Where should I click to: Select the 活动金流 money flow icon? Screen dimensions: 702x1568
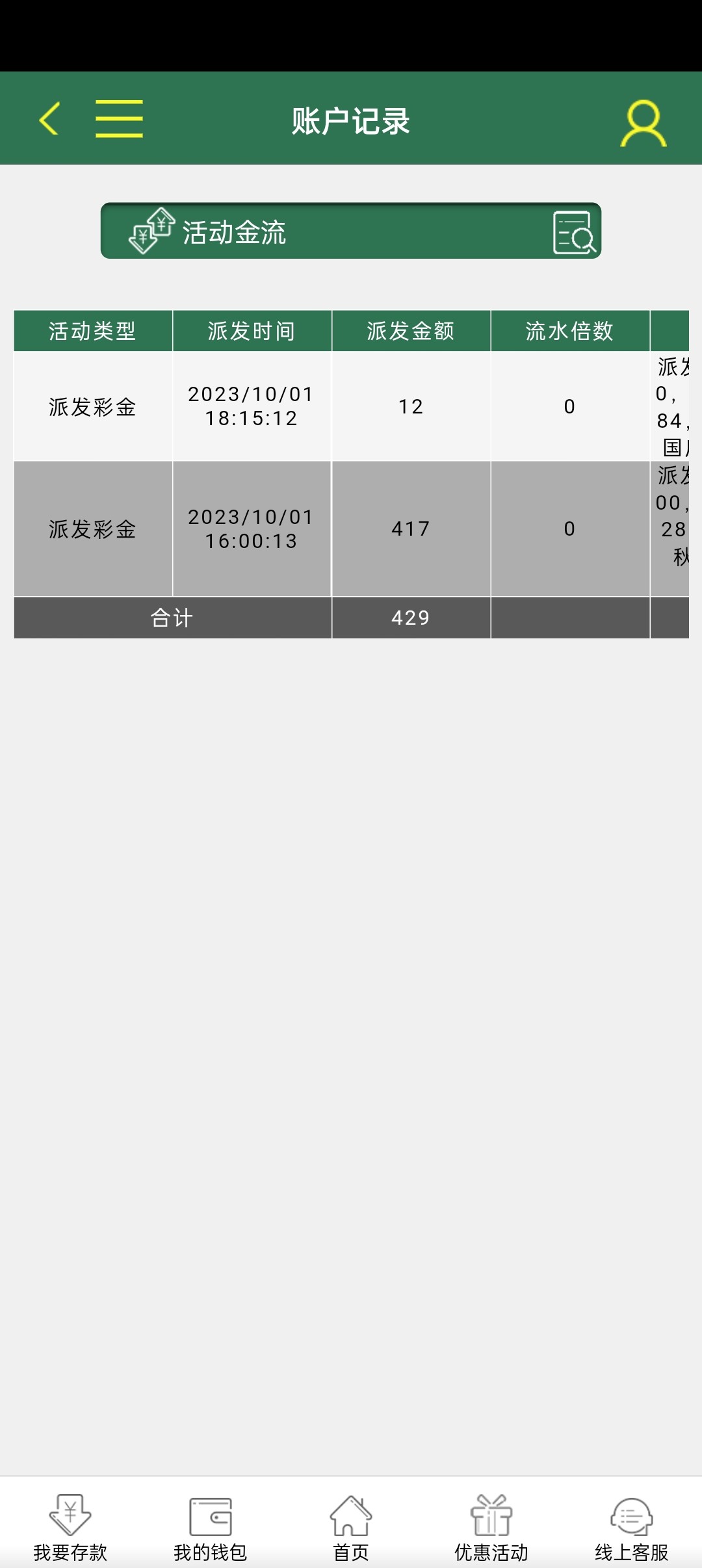[x=150, y=231]
